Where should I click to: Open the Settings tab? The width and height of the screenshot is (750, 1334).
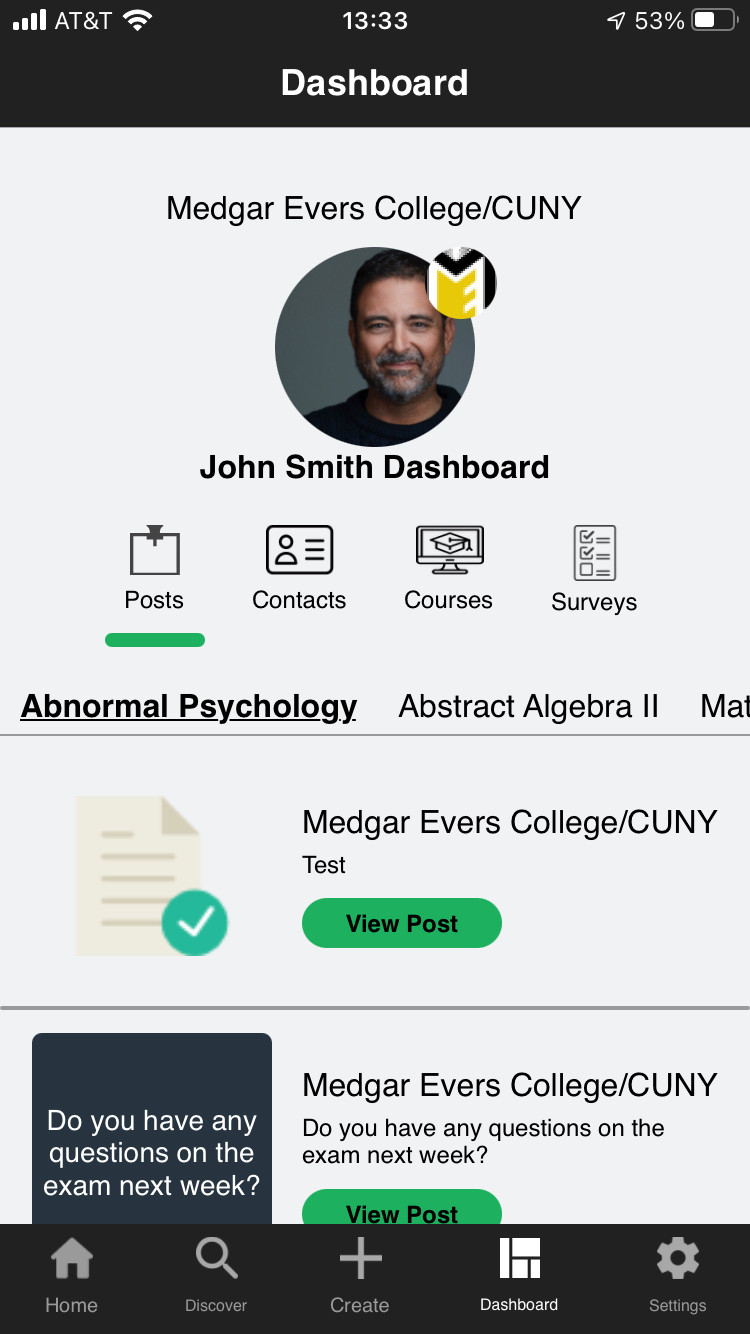[x=677, y=1276]
